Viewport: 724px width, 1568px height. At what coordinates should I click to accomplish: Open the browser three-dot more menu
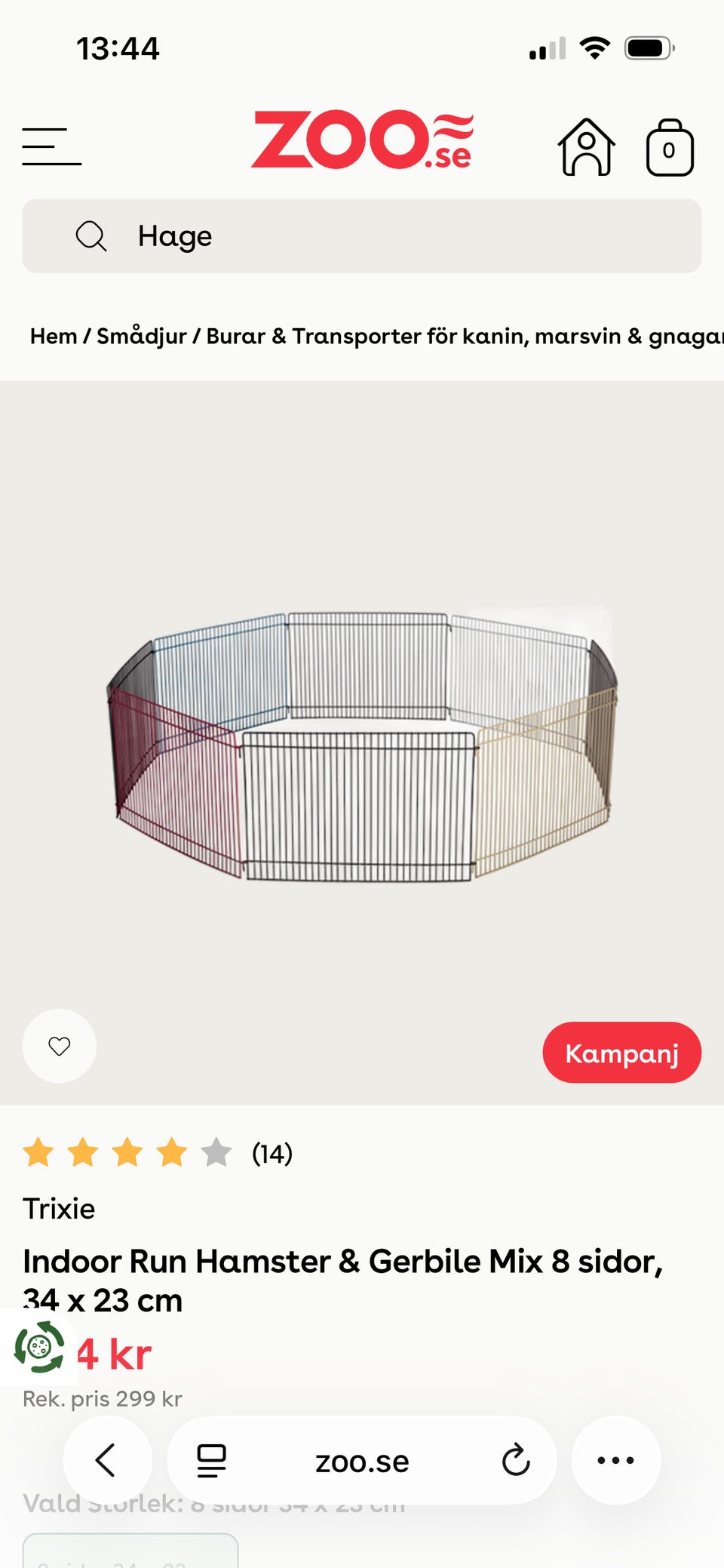click(x=615, y=1460)
